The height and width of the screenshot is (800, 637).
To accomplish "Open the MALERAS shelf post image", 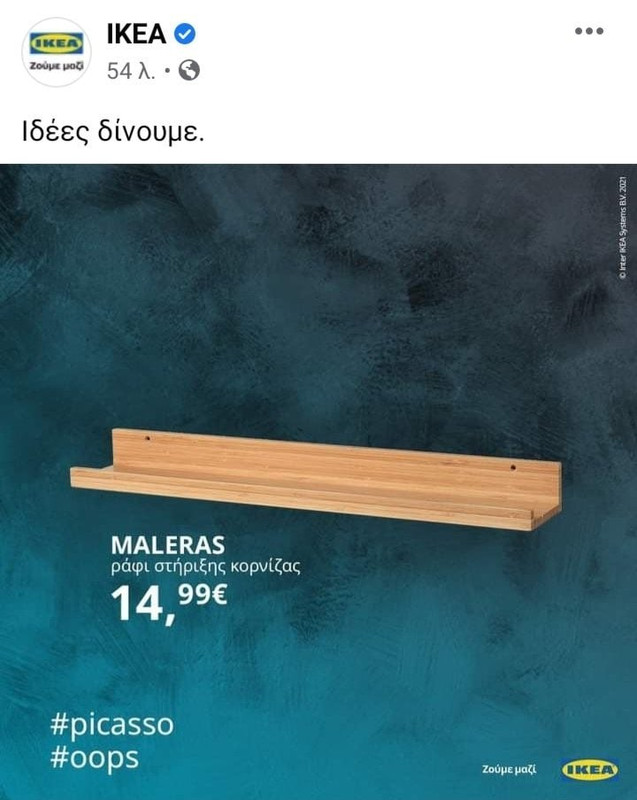I will tap(318, 480).
